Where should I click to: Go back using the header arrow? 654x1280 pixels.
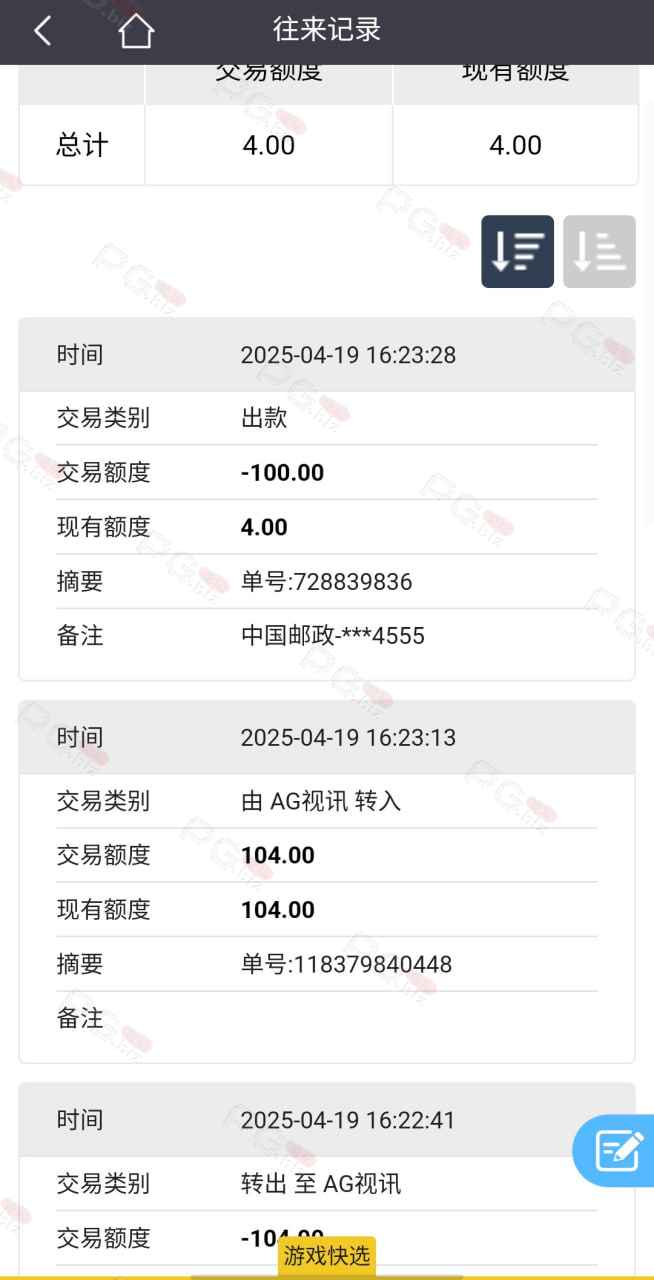(42, 31)
